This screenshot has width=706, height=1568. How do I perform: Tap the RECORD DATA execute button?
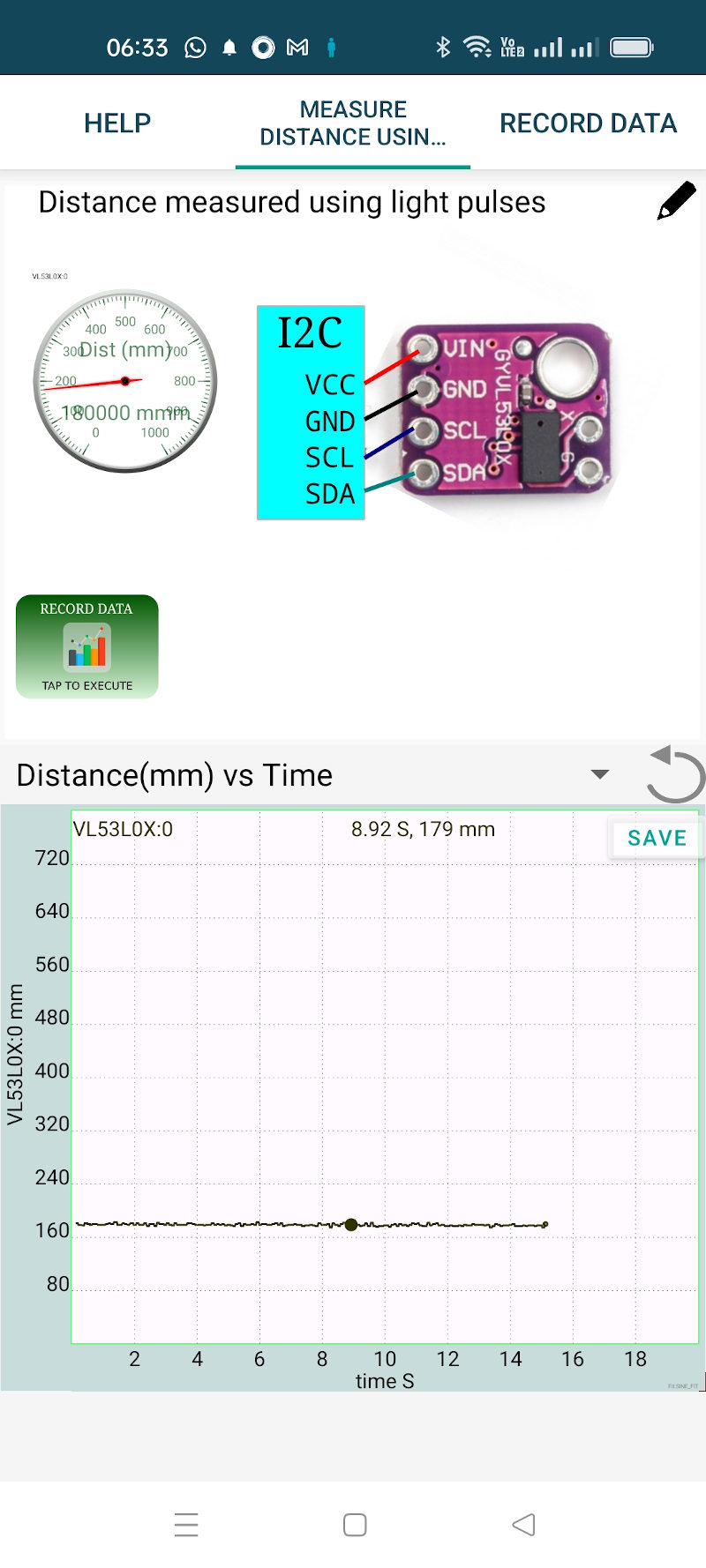(x=87, y=646)
